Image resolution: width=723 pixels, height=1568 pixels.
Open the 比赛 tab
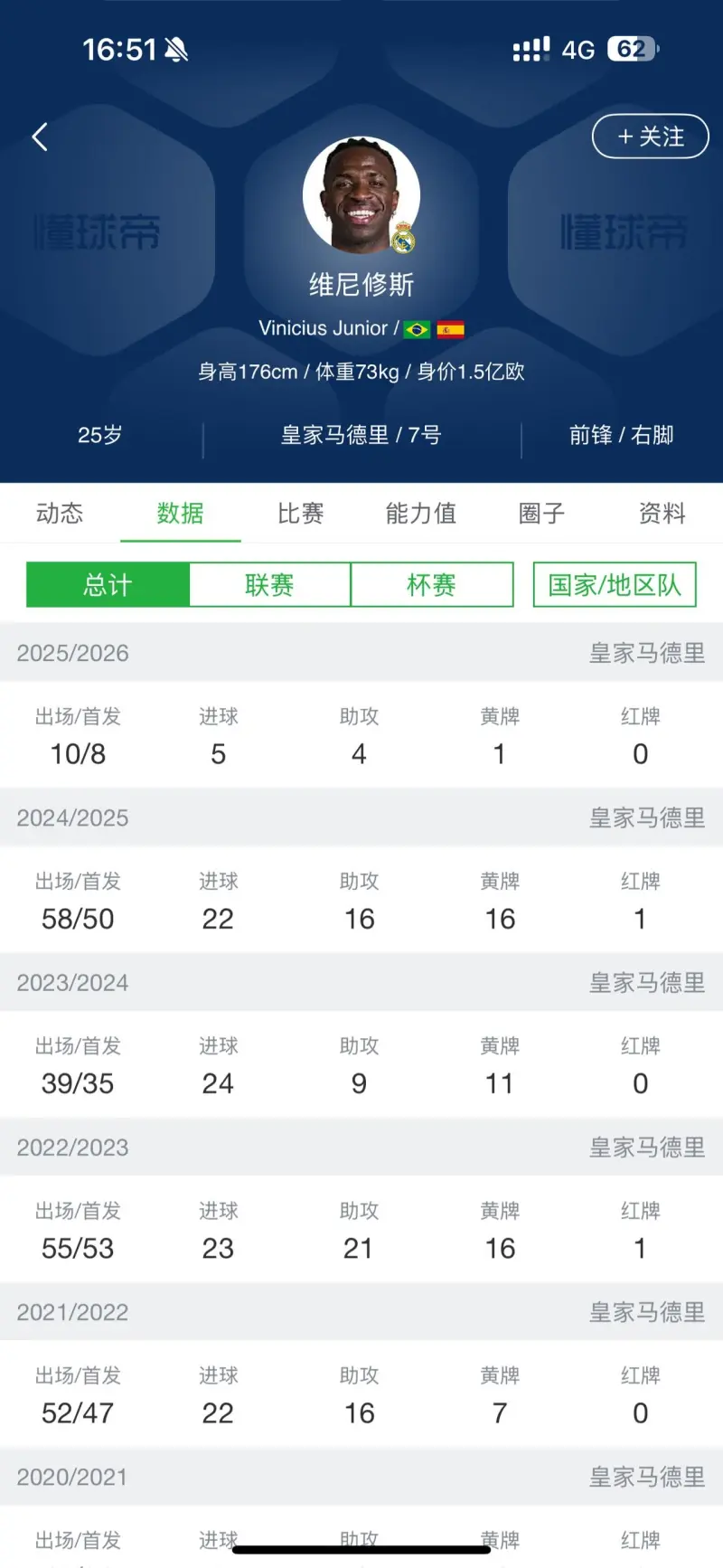pyautogui.click(x=300, y=514)
